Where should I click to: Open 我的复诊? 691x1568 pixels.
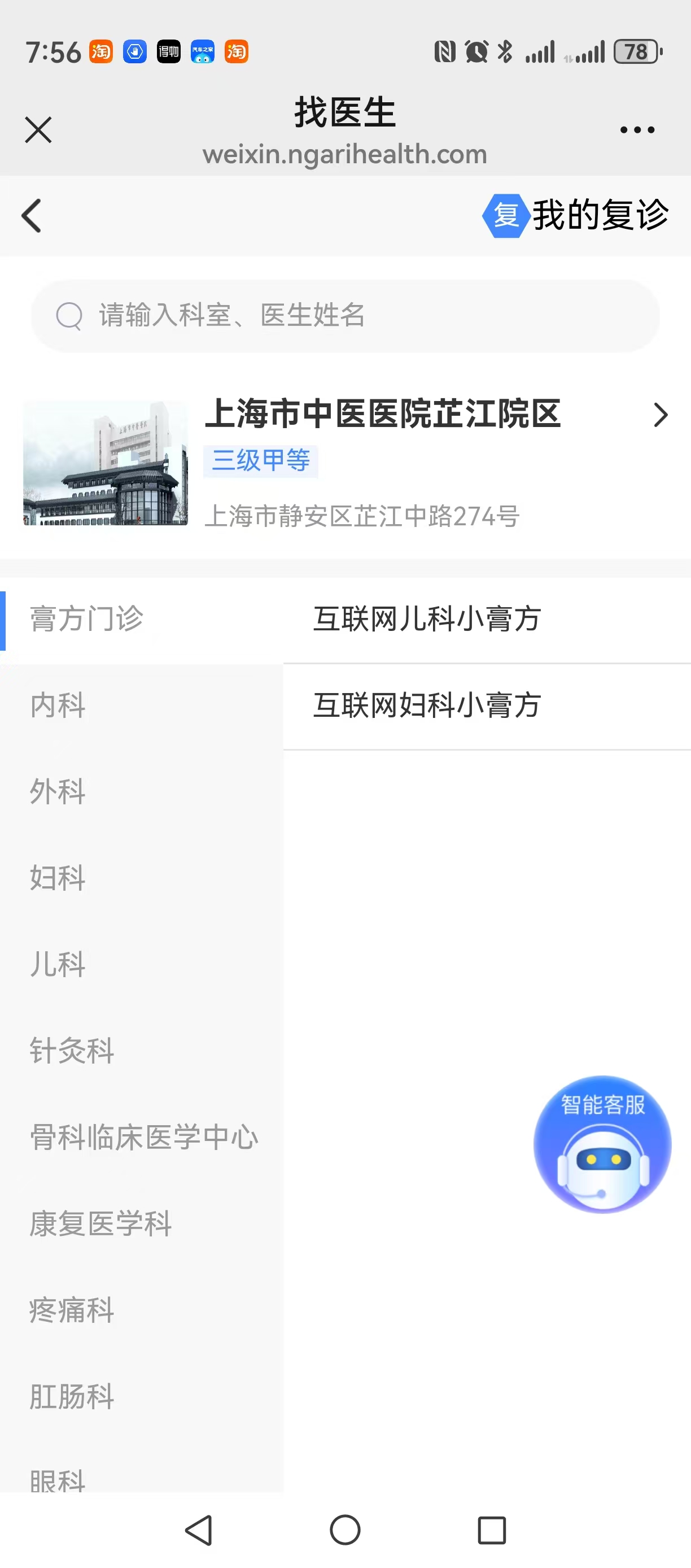point(576,215)
